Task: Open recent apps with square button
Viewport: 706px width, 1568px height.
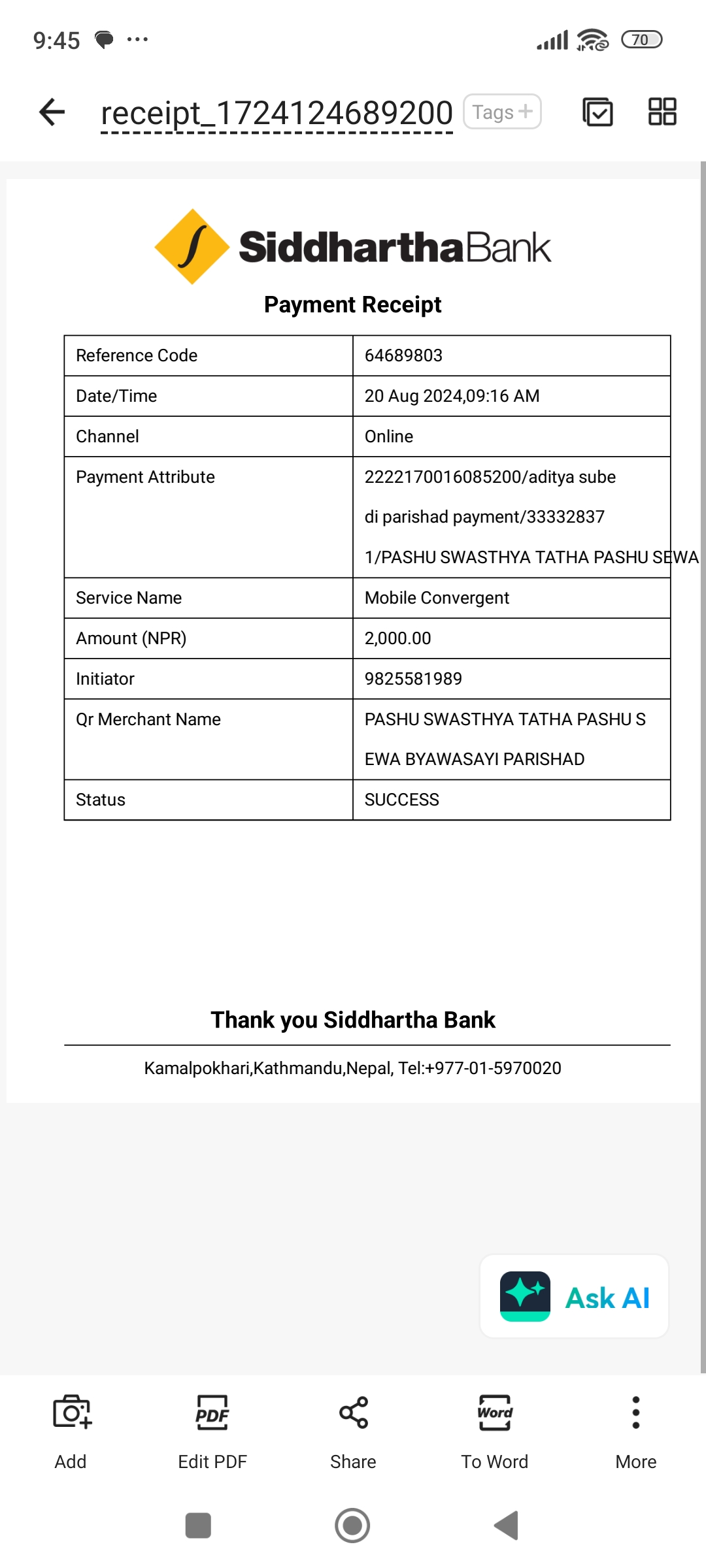Action: (198, 1526)
